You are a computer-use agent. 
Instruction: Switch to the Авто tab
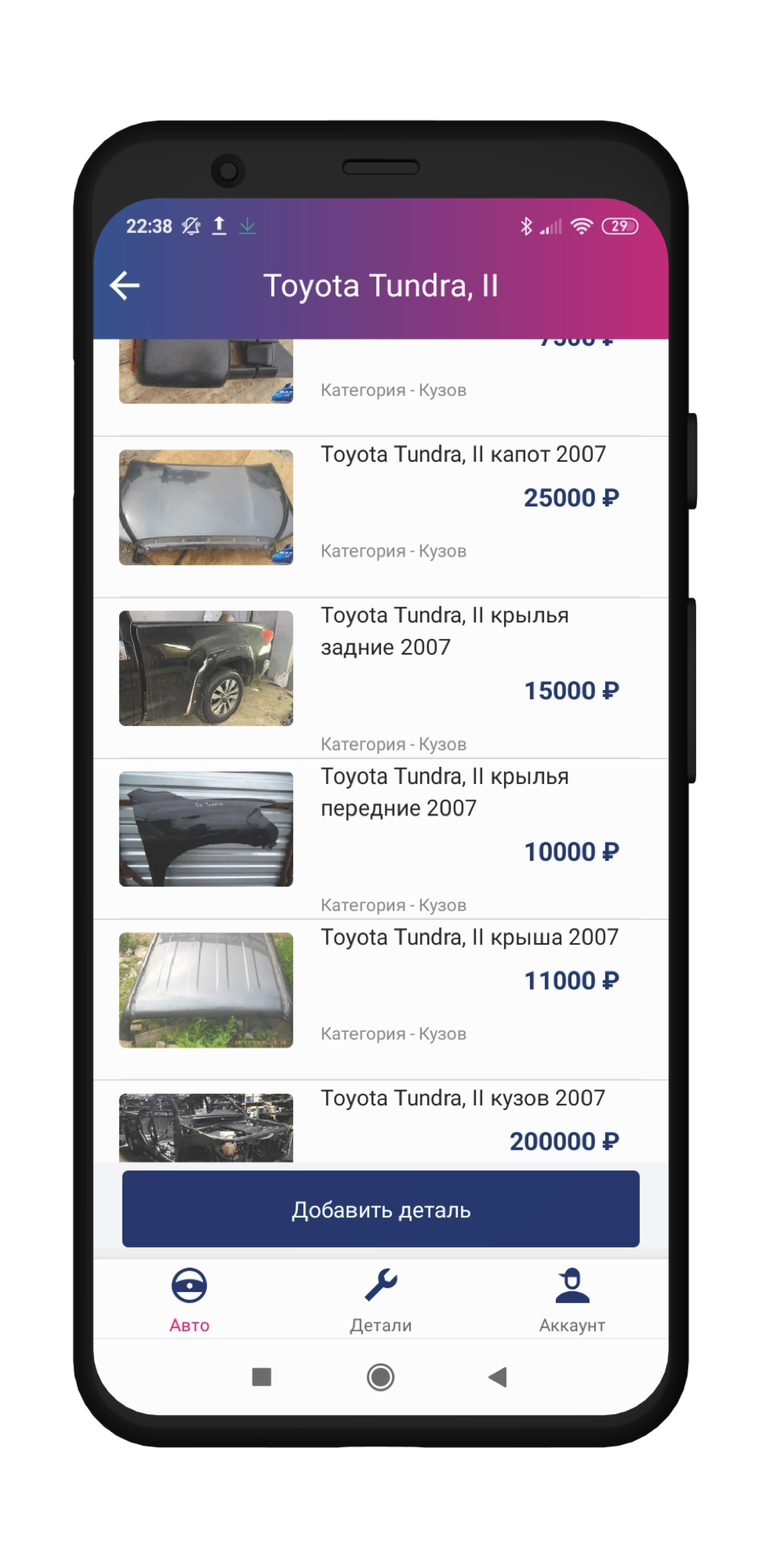[189, 1299]
